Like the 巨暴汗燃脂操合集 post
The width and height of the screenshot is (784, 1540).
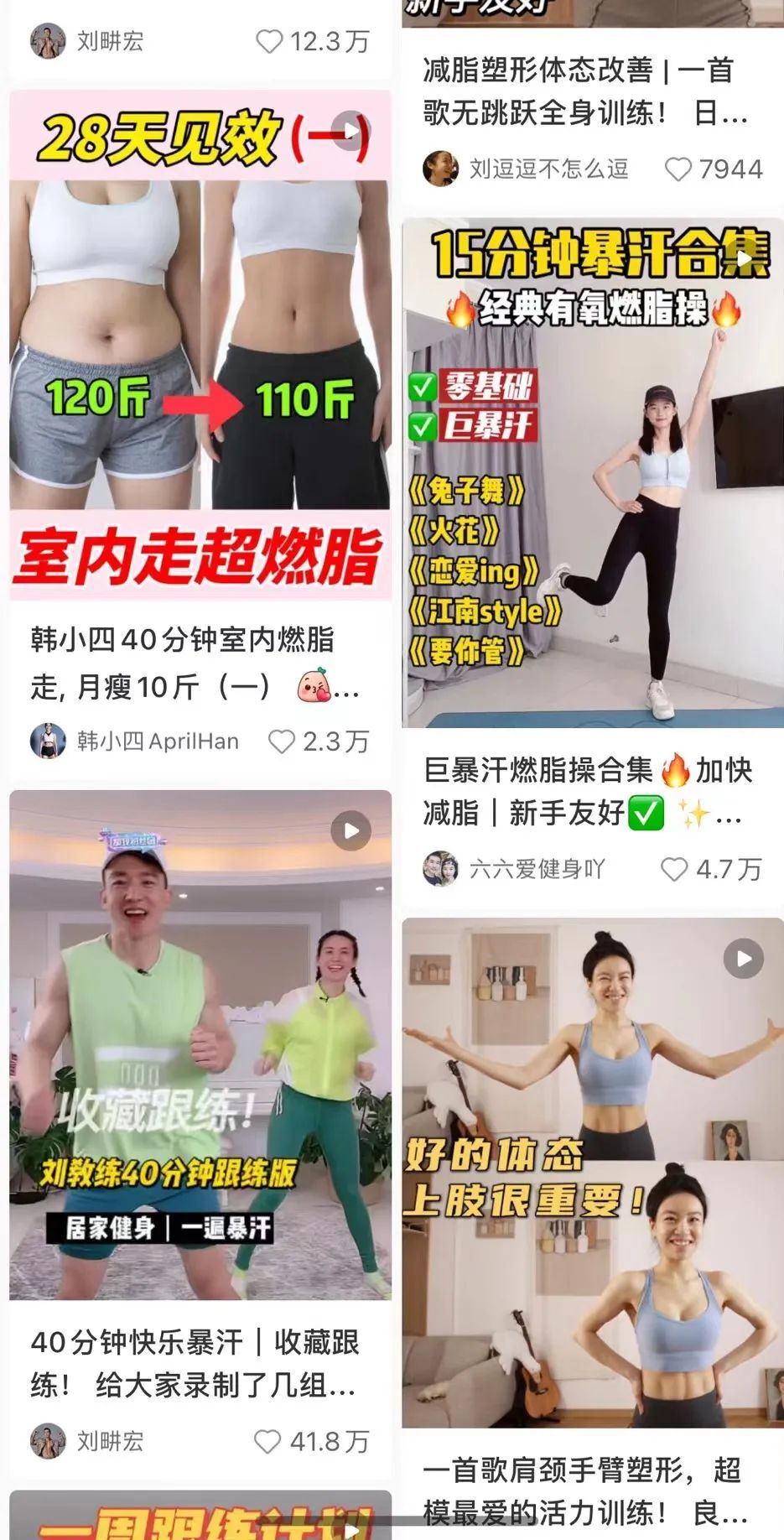click(674, 869)
